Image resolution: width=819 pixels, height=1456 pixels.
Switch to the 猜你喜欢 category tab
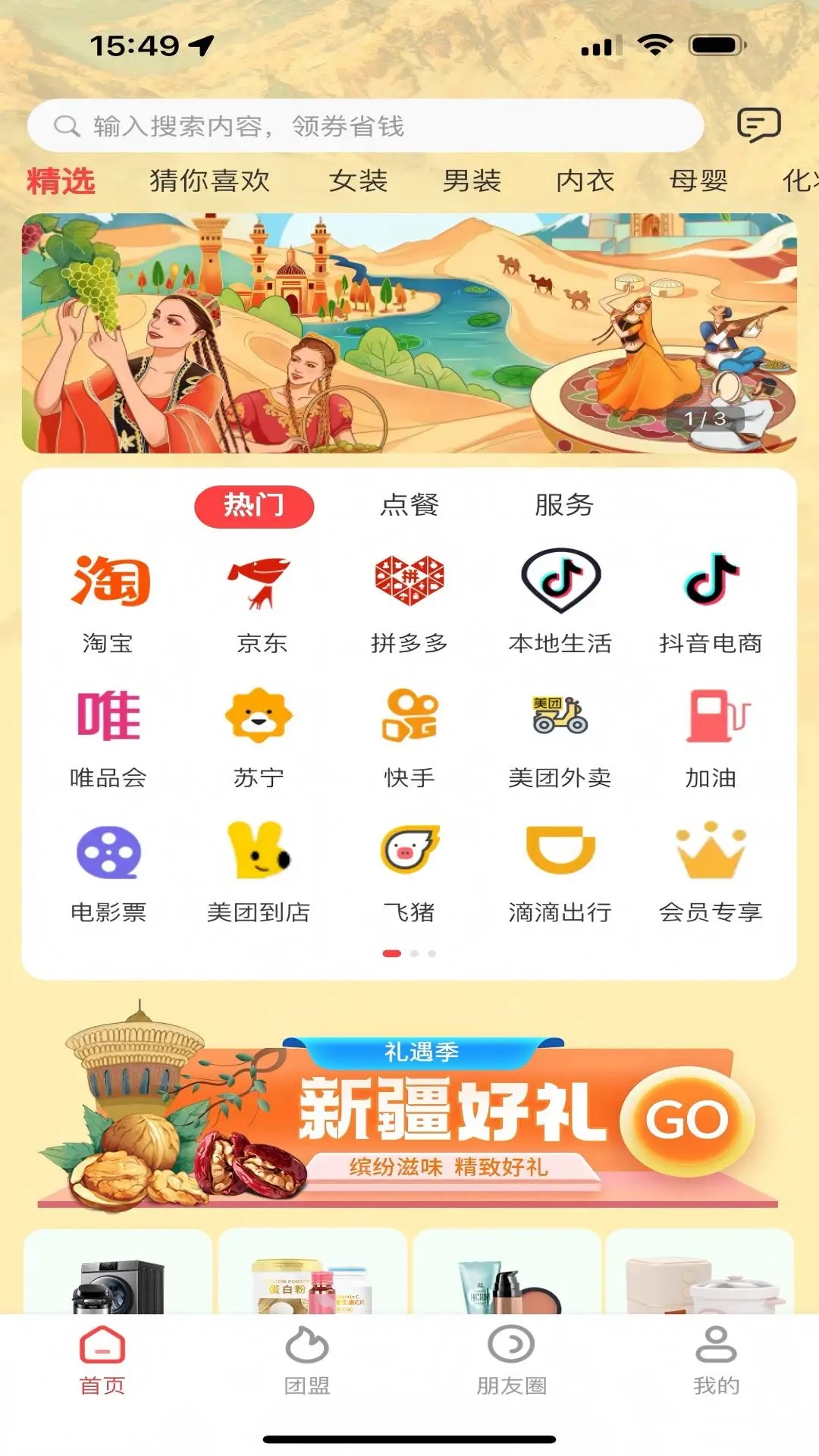tap(209, 181)
